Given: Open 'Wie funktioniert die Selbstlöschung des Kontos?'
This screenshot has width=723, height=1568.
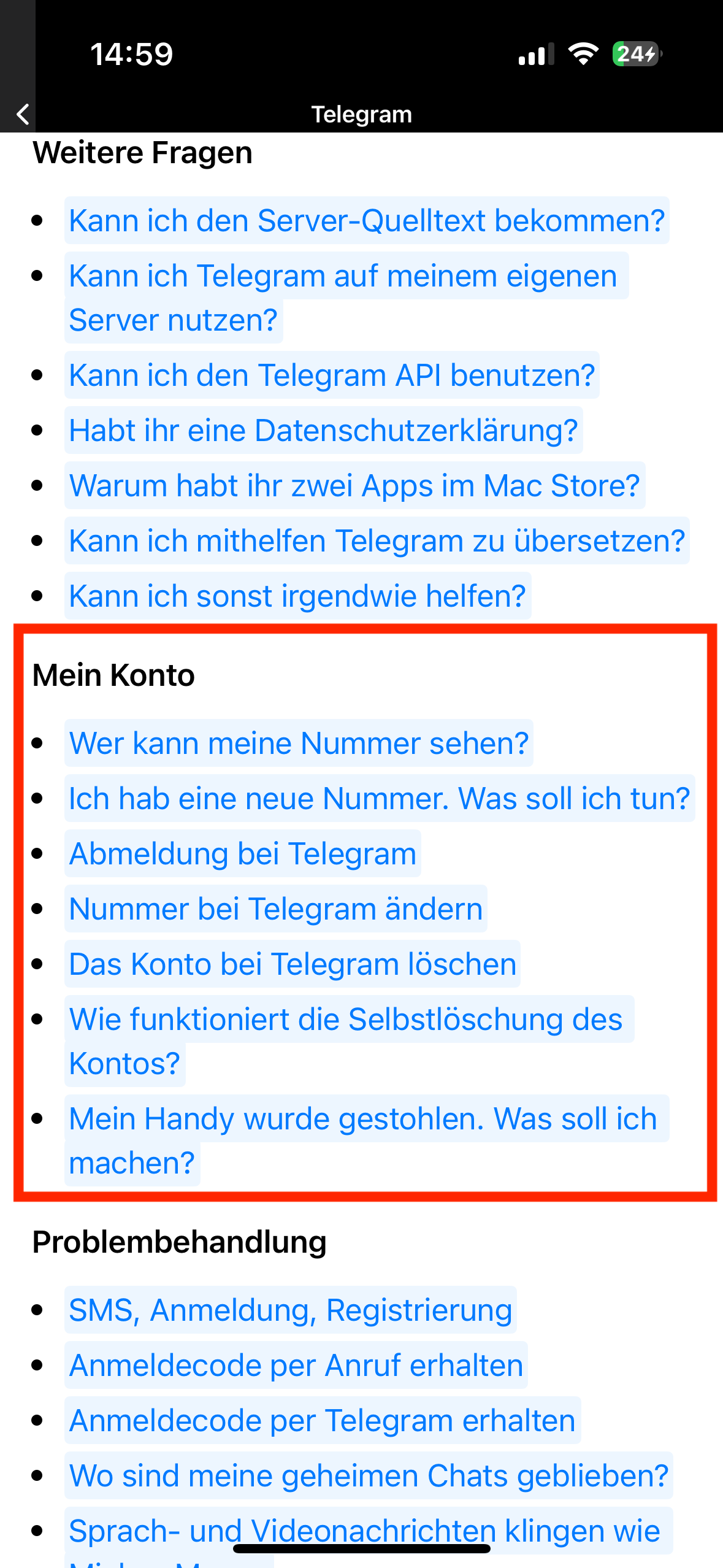Looking at the screenshot, I should coord(350,1042).
